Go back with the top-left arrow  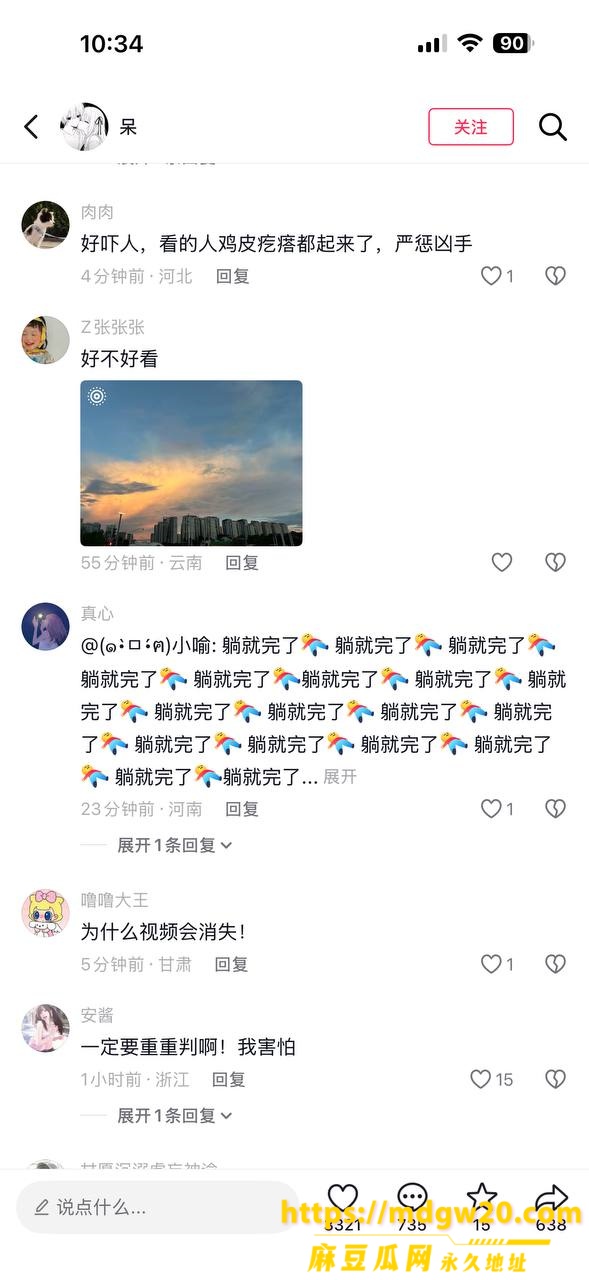click(x=32, y=127)
